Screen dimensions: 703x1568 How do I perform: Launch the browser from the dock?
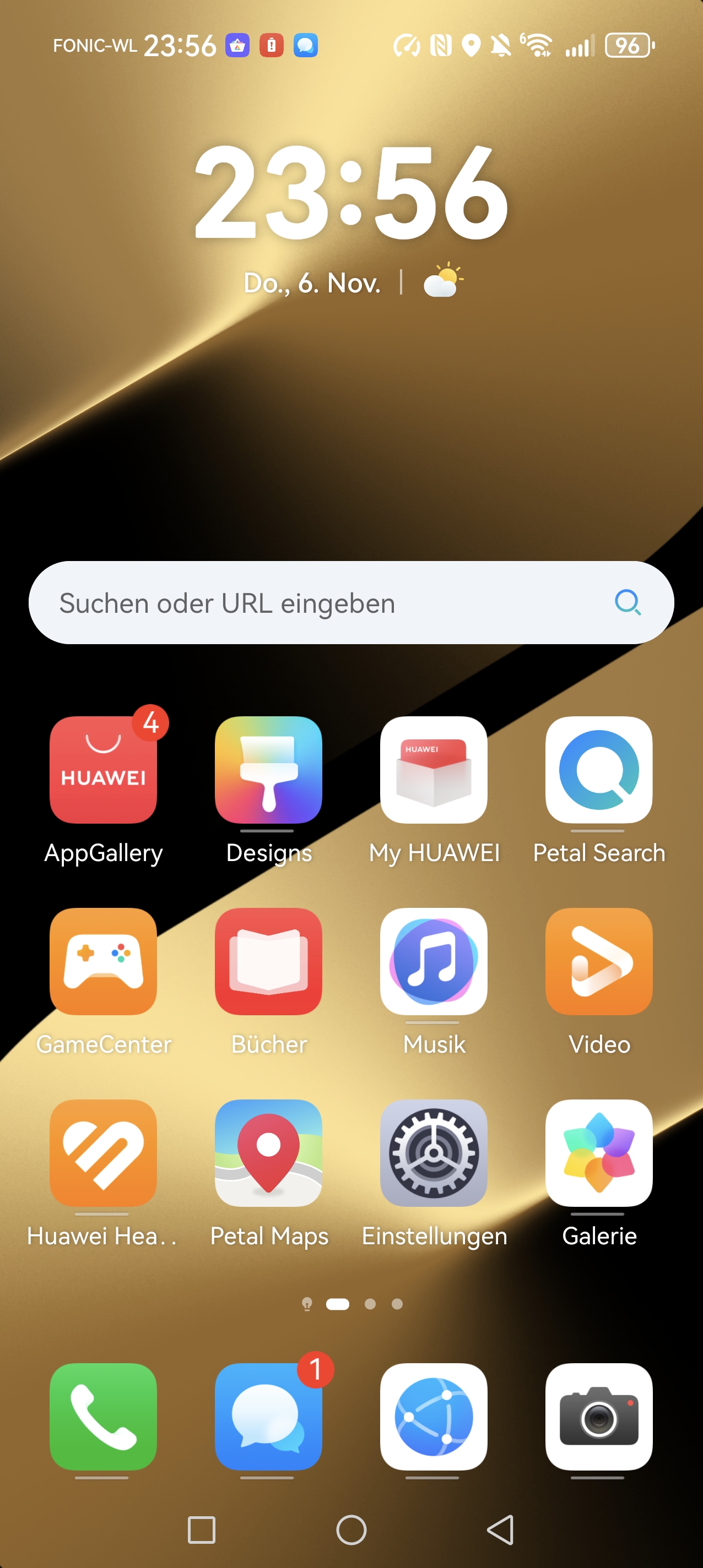434,1417
